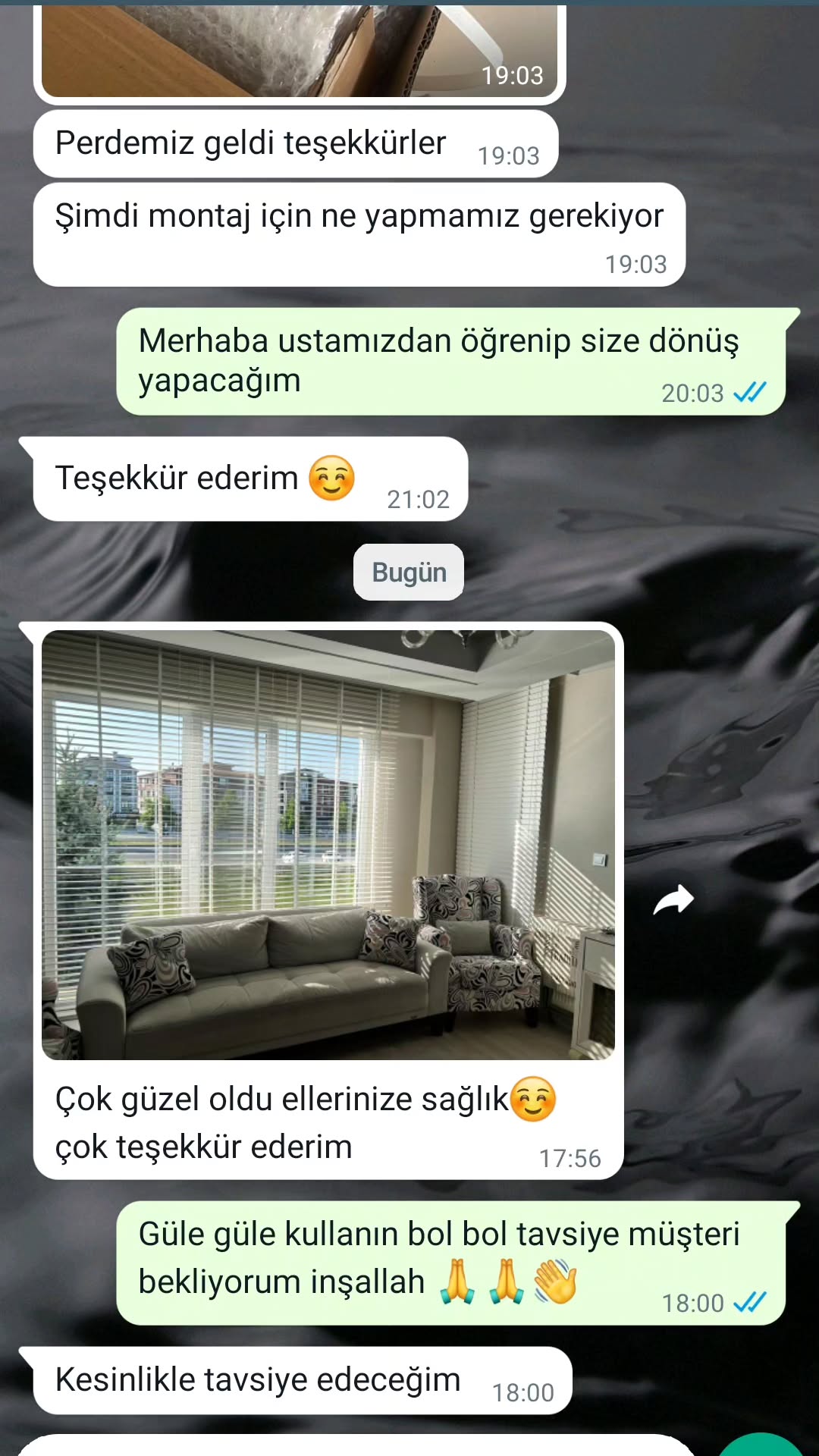Tap the message input field
This screenshot has width=819, height=1456.
(x=356, y=1445)
